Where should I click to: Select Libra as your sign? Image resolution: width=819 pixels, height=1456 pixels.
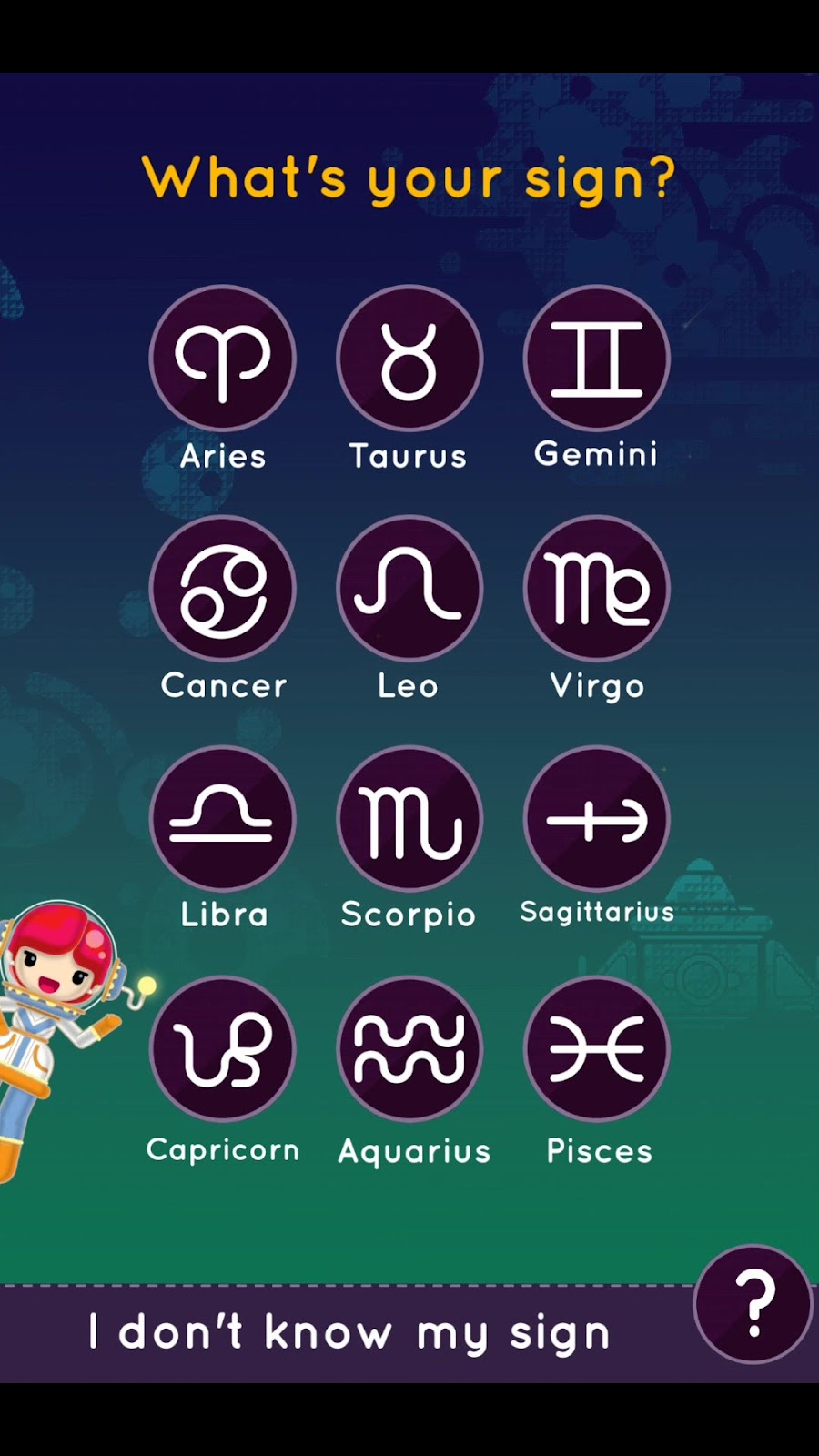point(223,819)
